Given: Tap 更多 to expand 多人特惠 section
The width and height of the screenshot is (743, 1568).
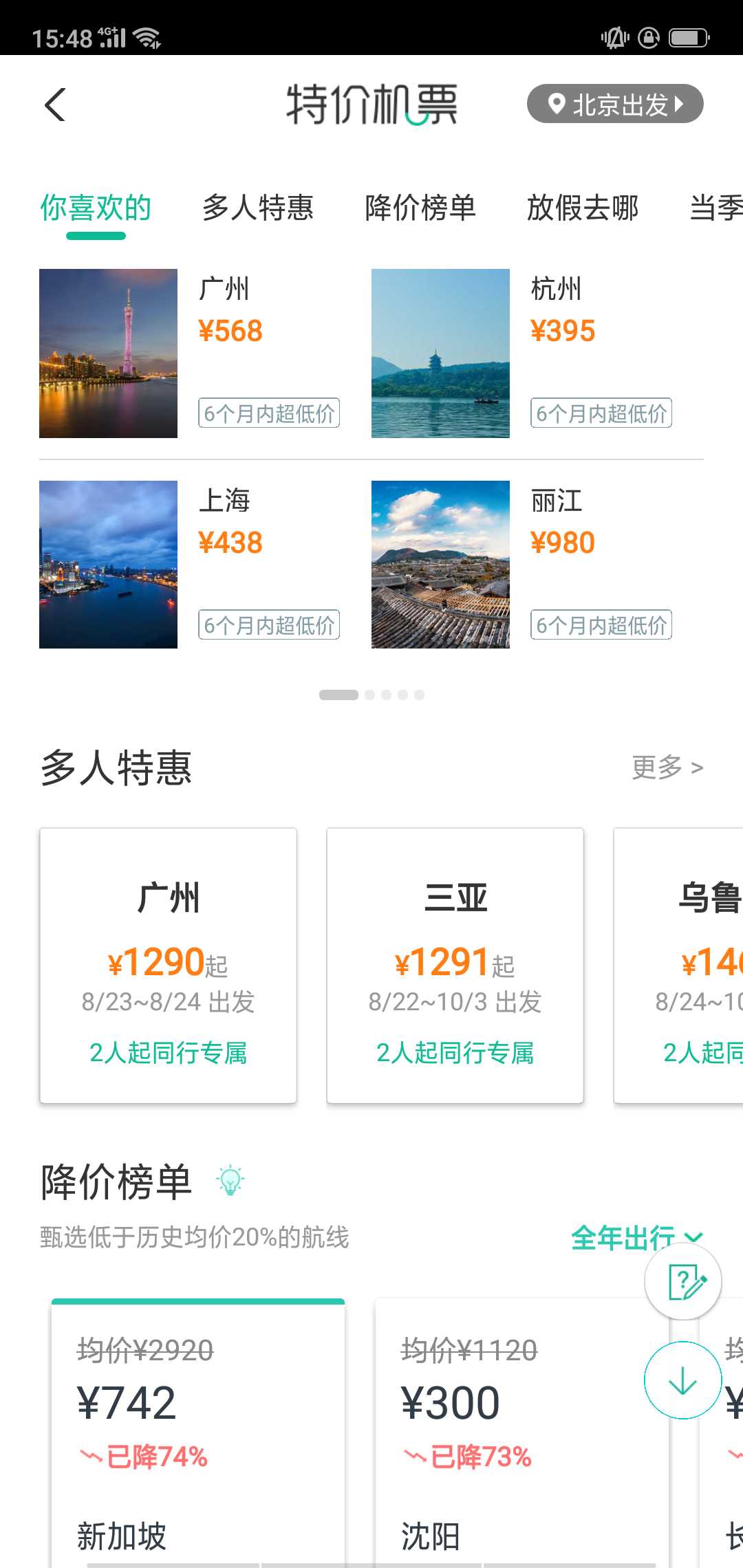Looking at the screenshot, I should click(666, 767).
